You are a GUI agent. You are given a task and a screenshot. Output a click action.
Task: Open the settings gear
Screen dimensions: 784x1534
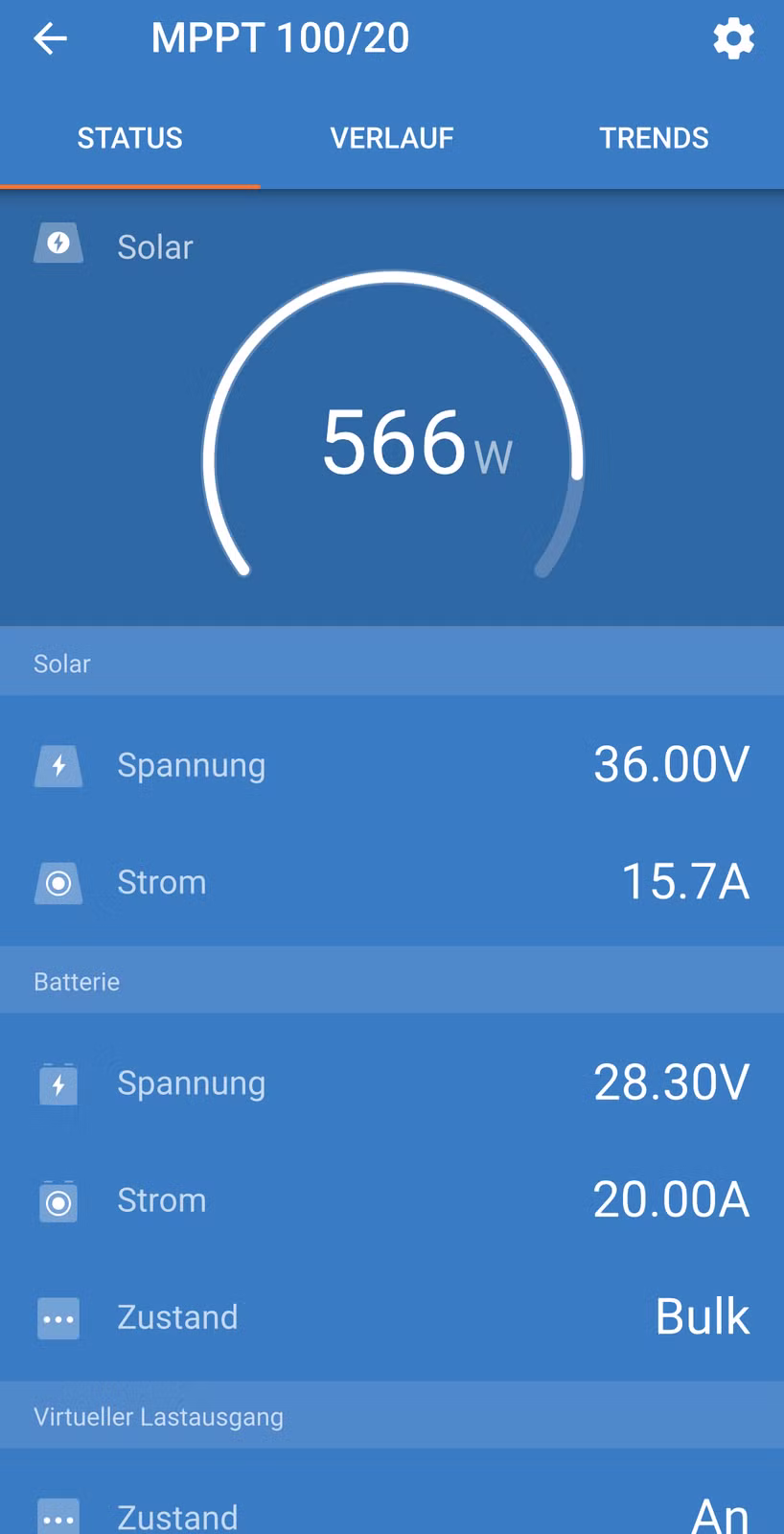[x=733, y=38]
